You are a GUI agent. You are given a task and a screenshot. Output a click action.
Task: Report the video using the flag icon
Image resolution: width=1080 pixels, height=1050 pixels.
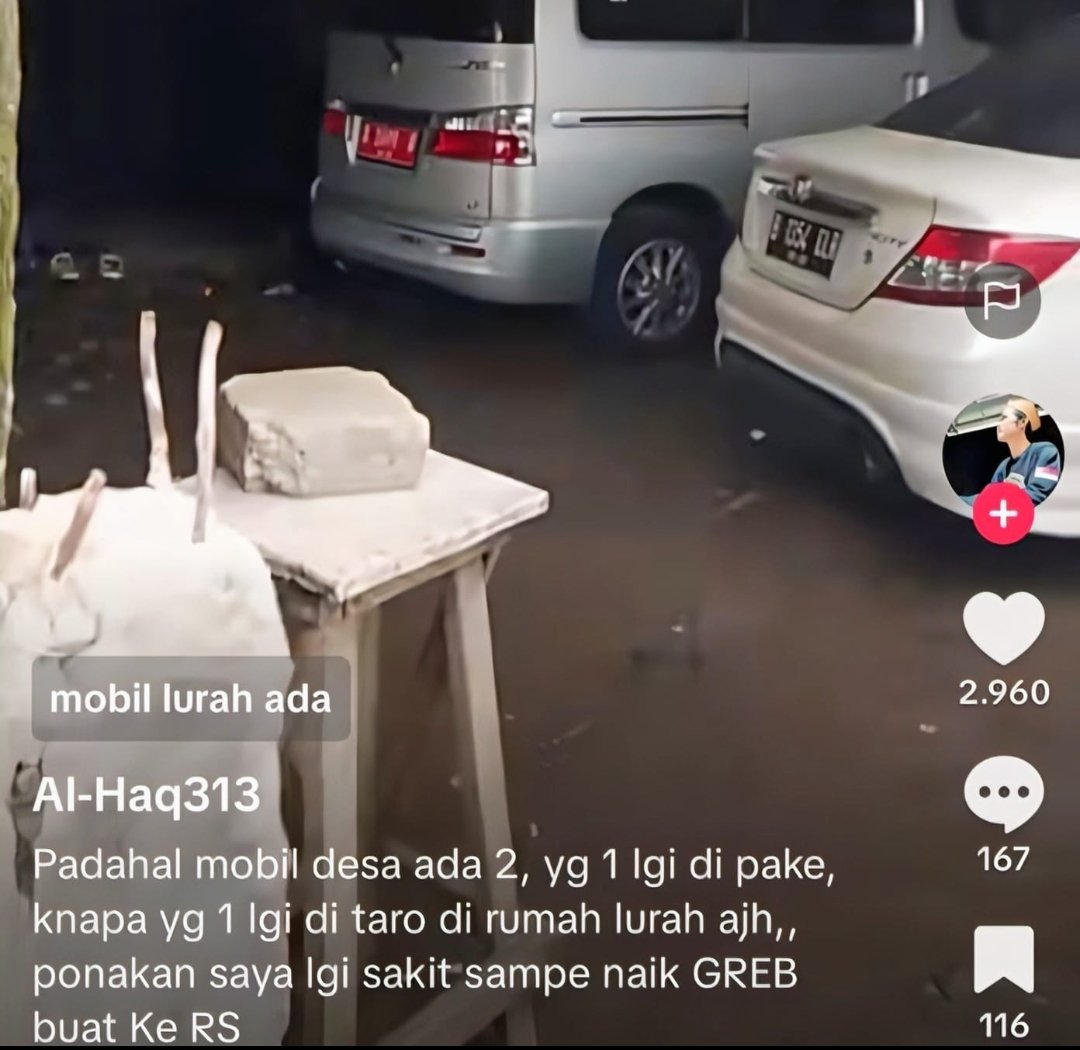[x=1002, y=301]
